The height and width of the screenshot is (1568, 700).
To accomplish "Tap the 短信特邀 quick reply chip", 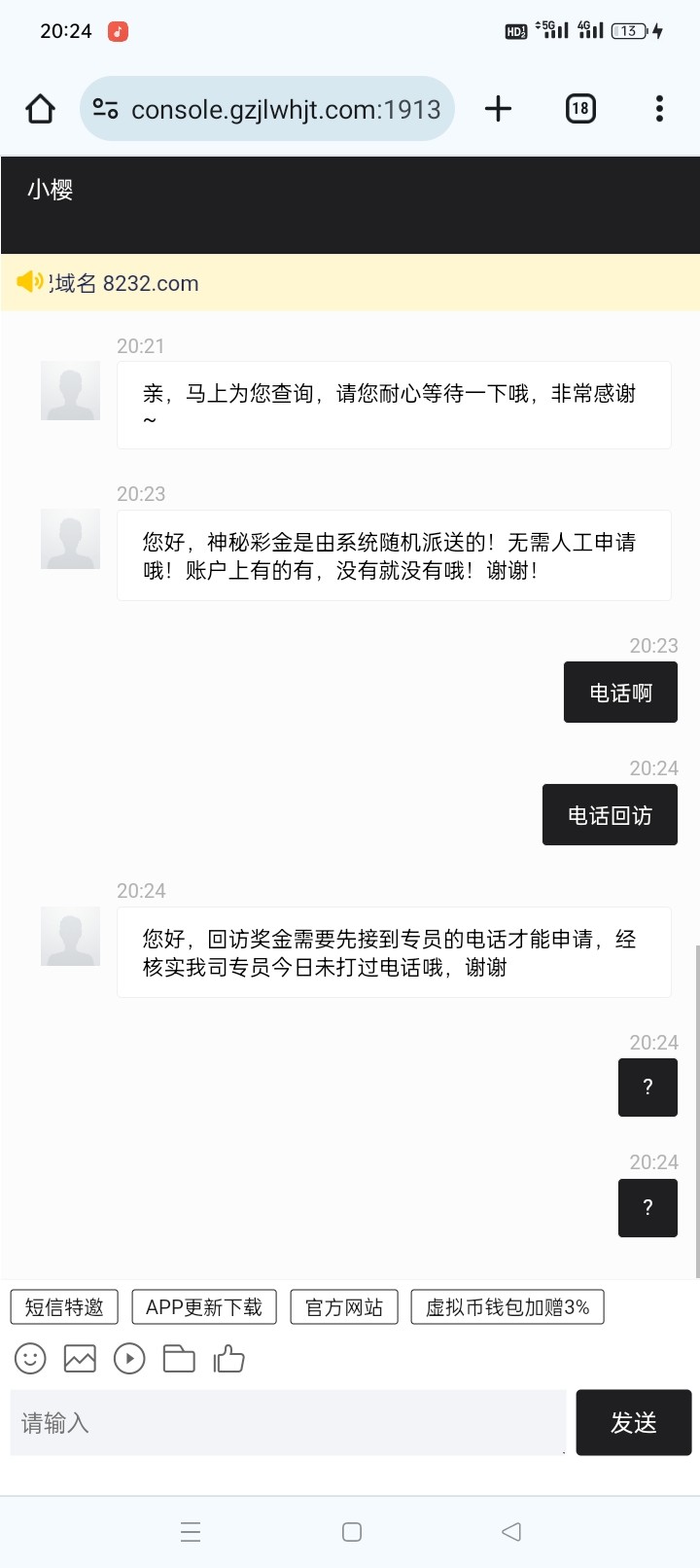I will tap(64, 1307).
